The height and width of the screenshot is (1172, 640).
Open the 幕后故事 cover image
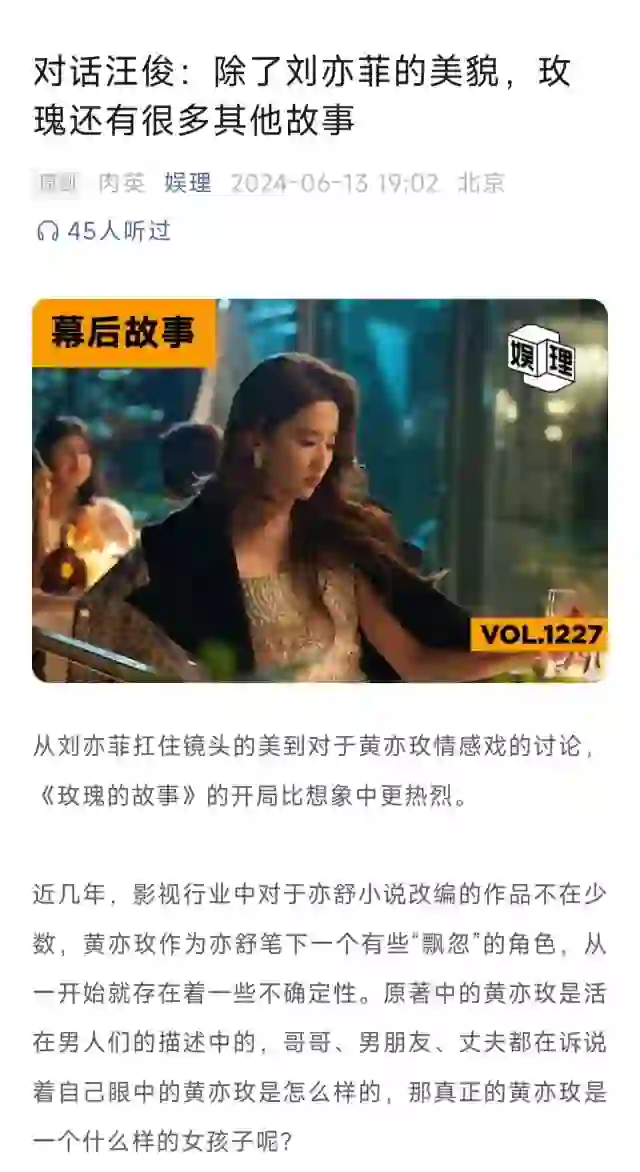pyautogui.click(x=320, y=490)
